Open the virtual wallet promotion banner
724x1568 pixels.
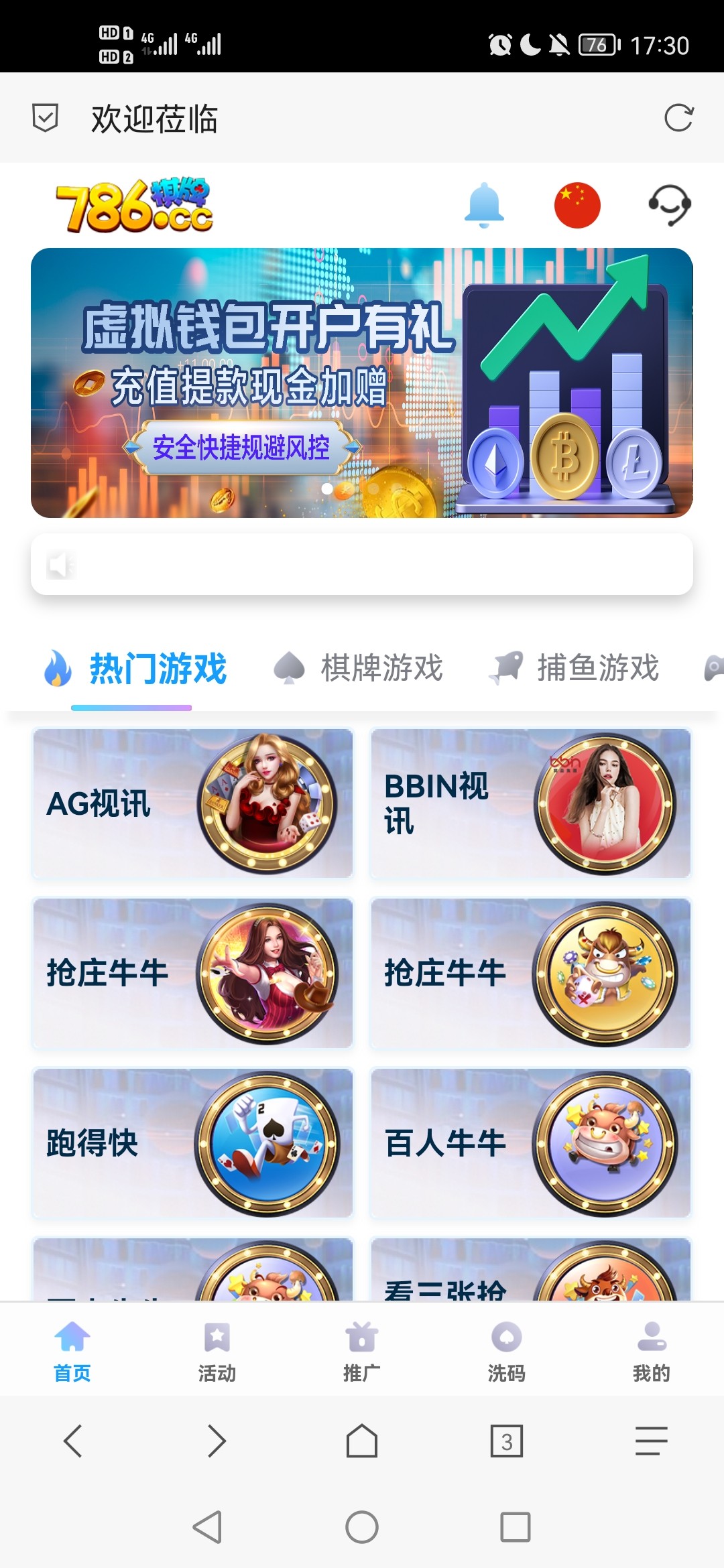361,383
